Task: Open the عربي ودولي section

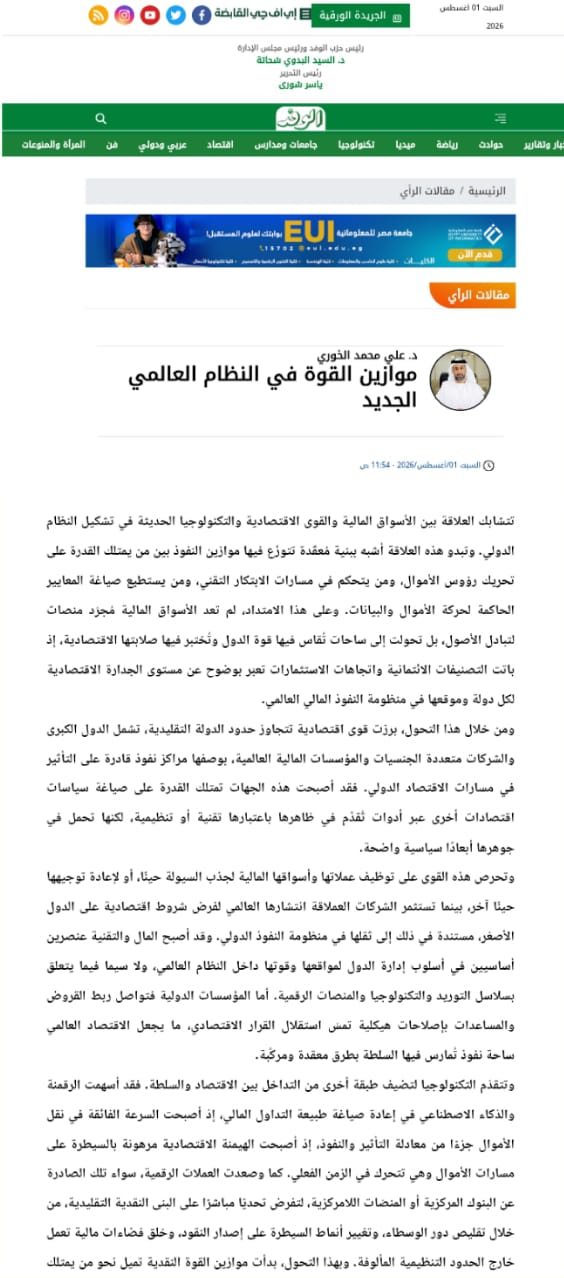Action: 163,145
